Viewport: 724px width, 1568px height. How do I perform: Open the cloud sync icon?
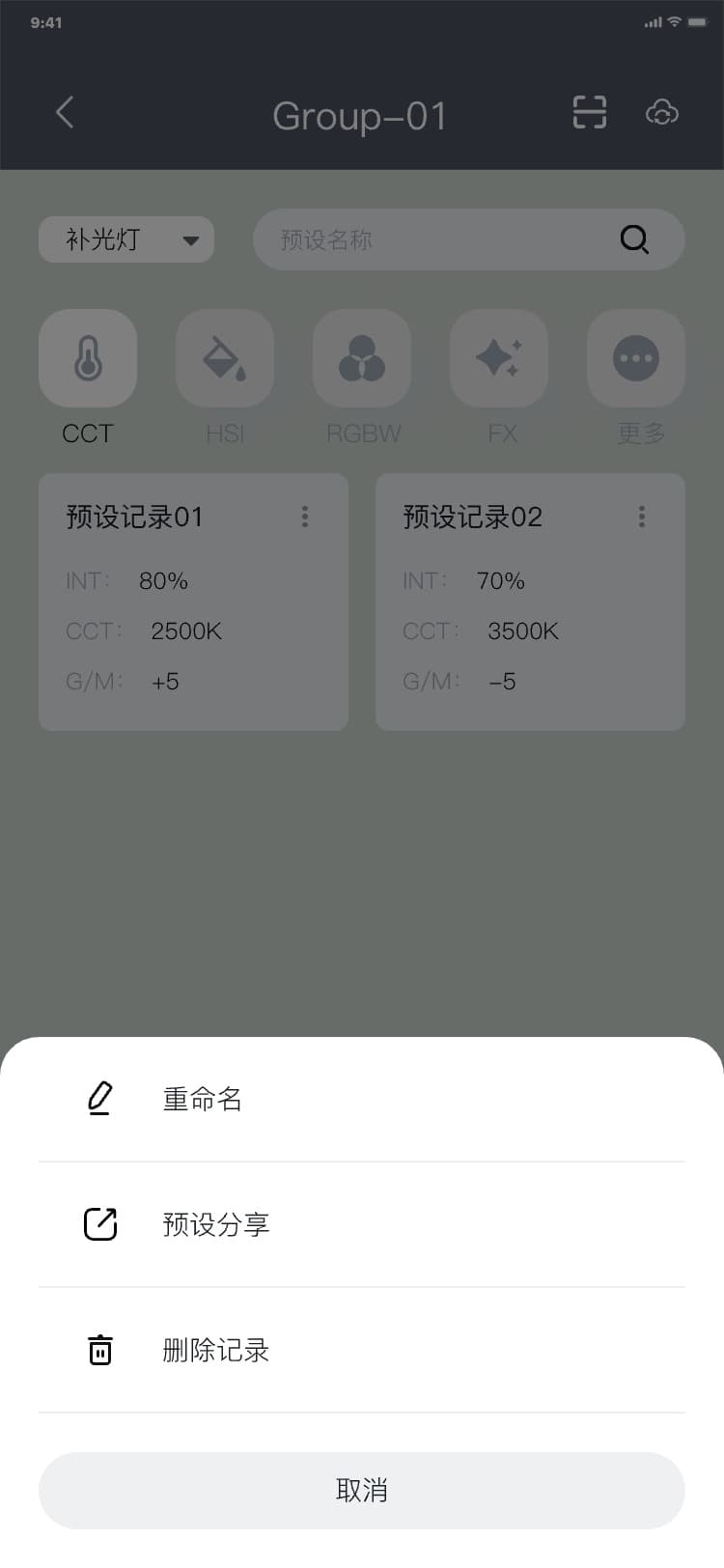click(662, 113)
